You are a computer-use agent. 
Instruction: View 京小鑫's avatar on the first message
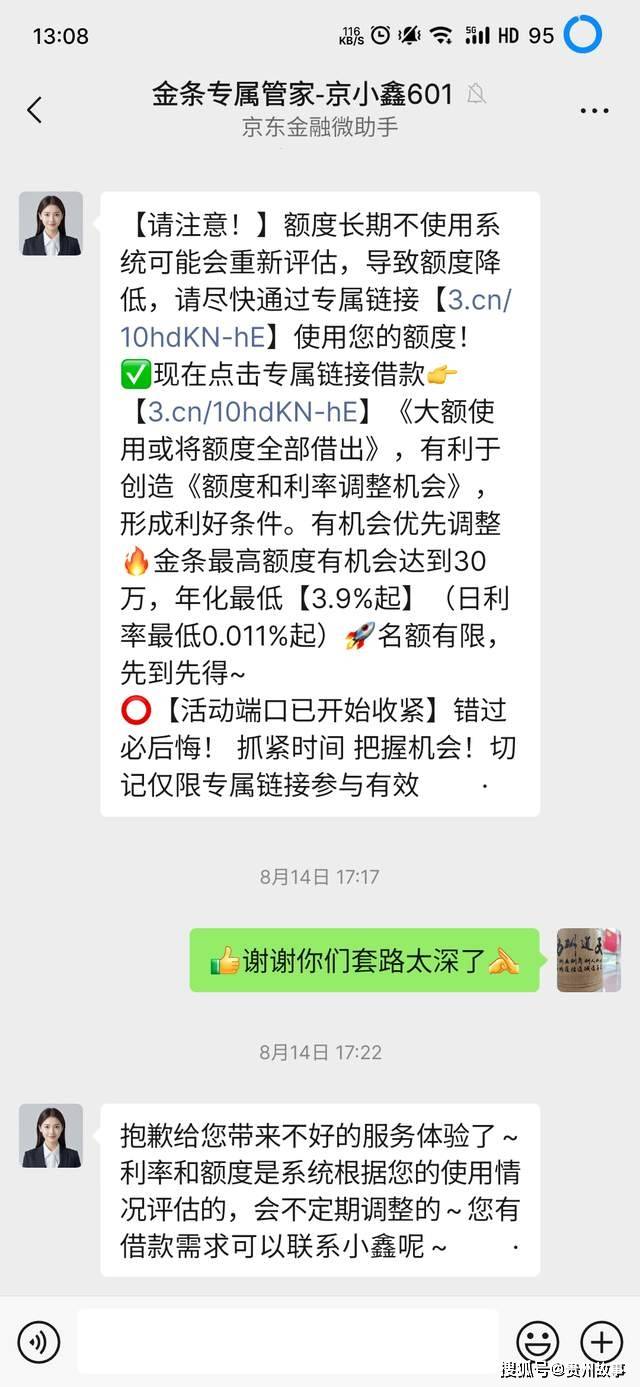coord(51,224)
